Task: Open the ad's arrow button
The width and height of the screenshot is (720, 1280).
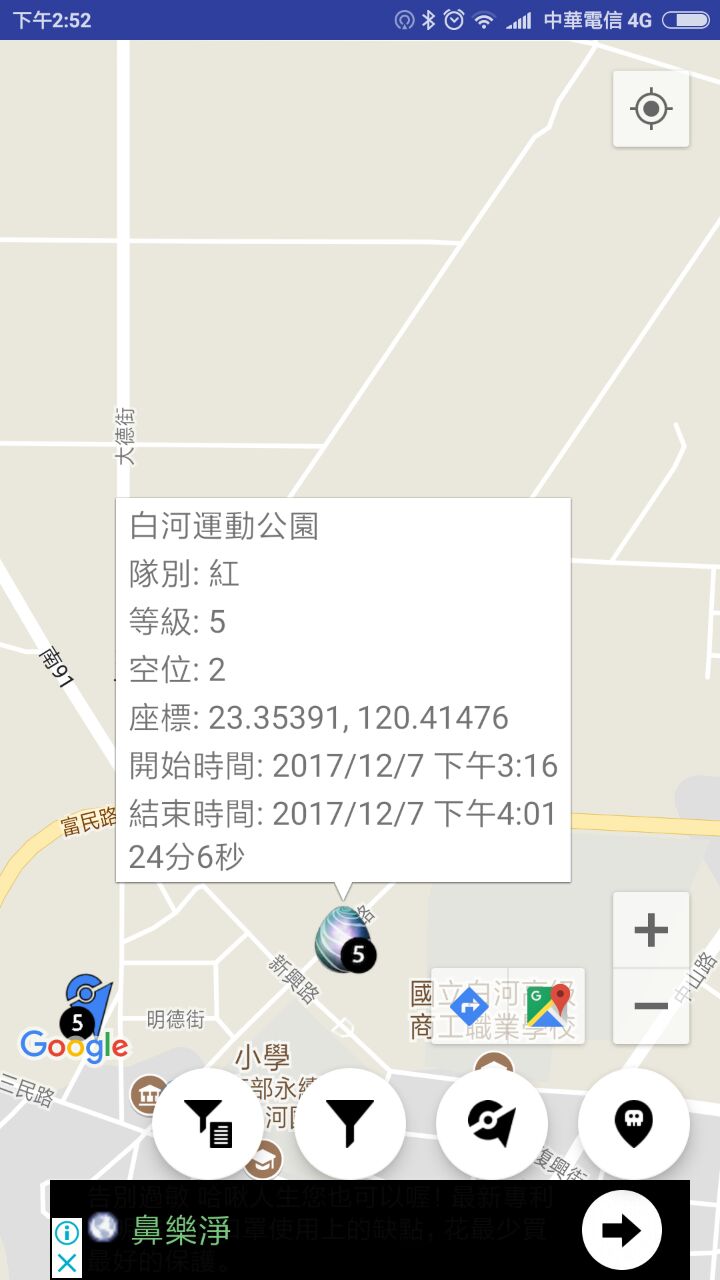Action: pyautogui.click(x=621, y=1230)
